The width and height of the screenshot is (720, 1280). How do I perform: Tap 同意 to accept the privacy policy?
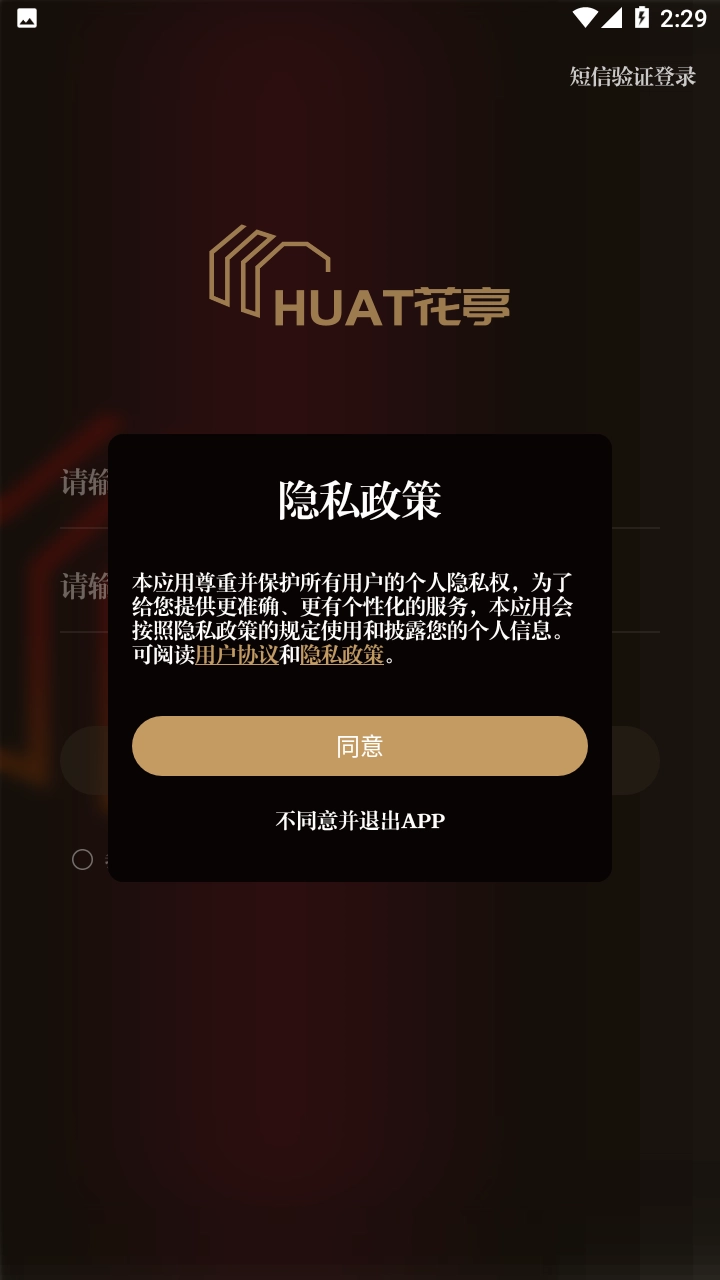pos(360,745)
